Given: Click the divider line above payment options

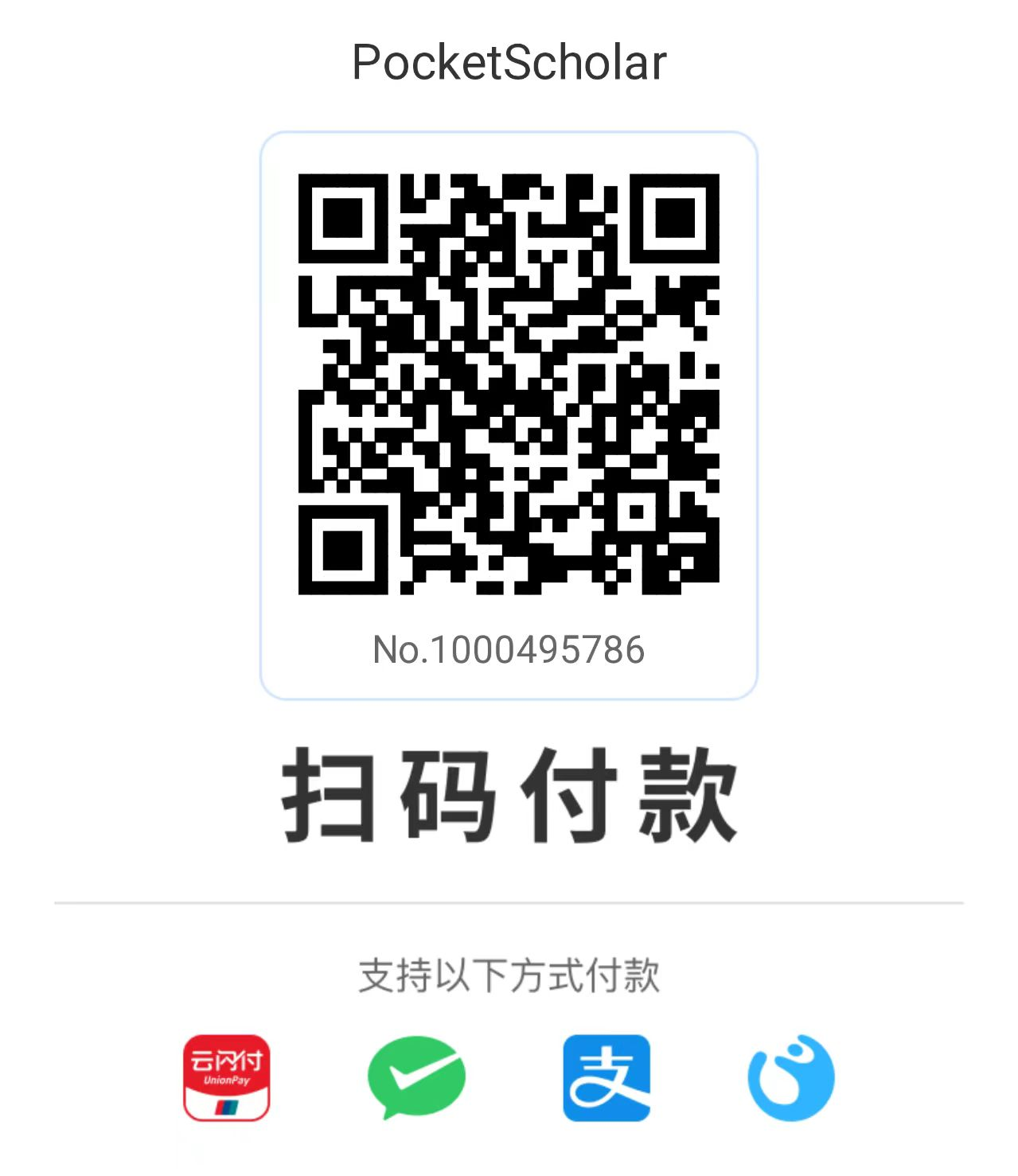Looking at the screenshot, I should (508, 902).
